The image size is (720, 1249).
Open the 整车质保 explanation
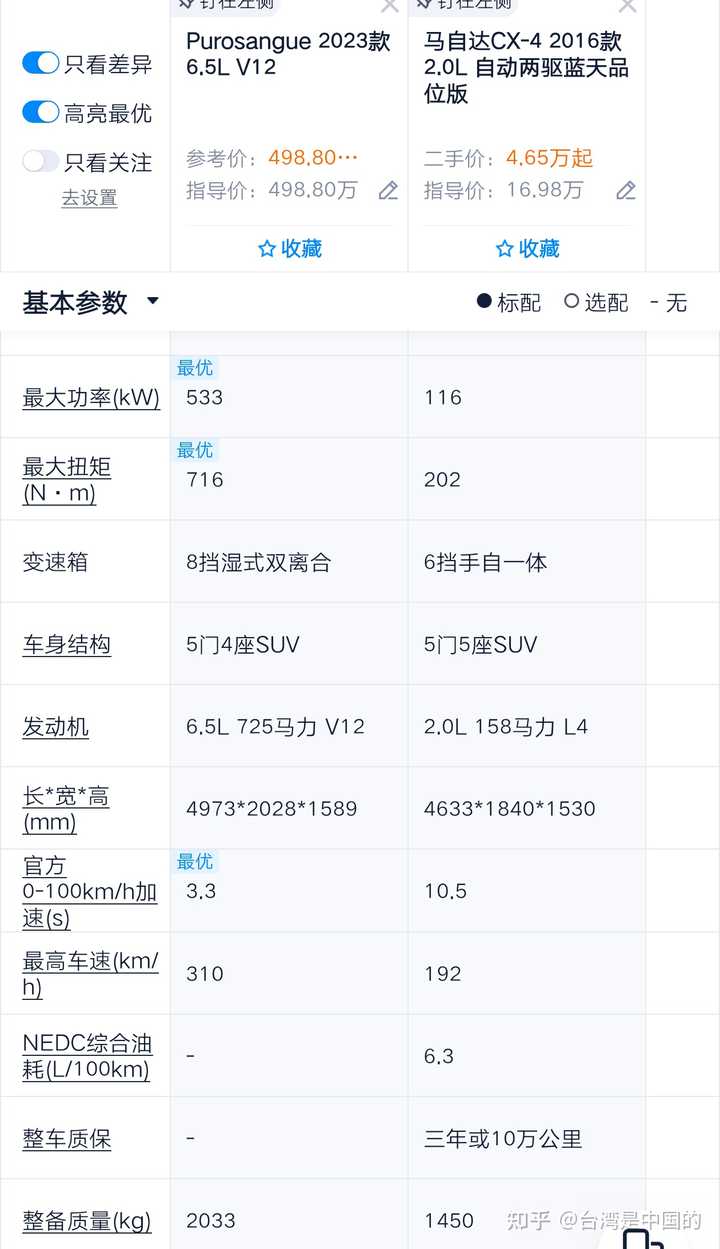[67, 1139]
